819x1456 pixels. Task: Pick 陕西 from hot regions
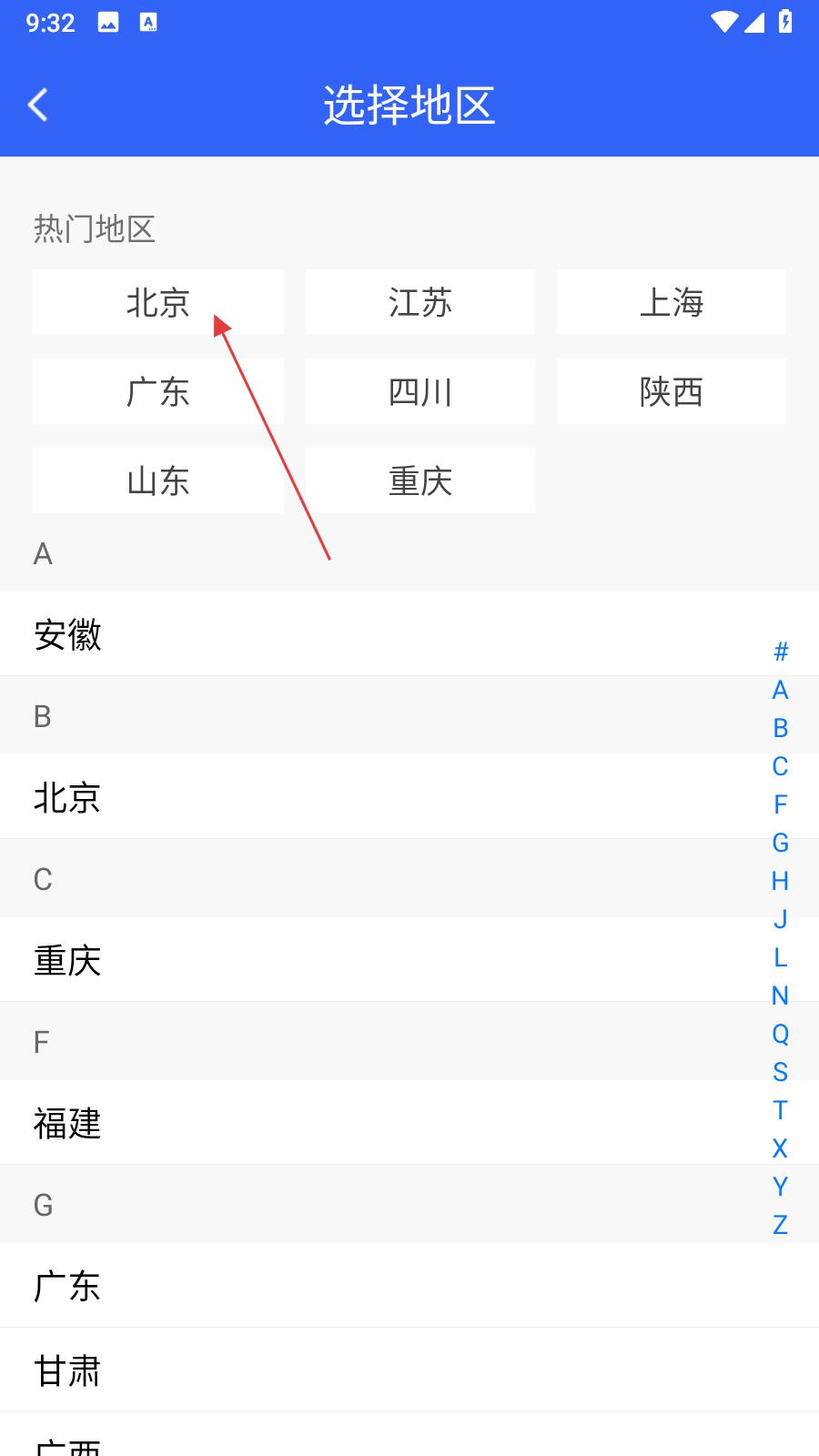[672, 391]
